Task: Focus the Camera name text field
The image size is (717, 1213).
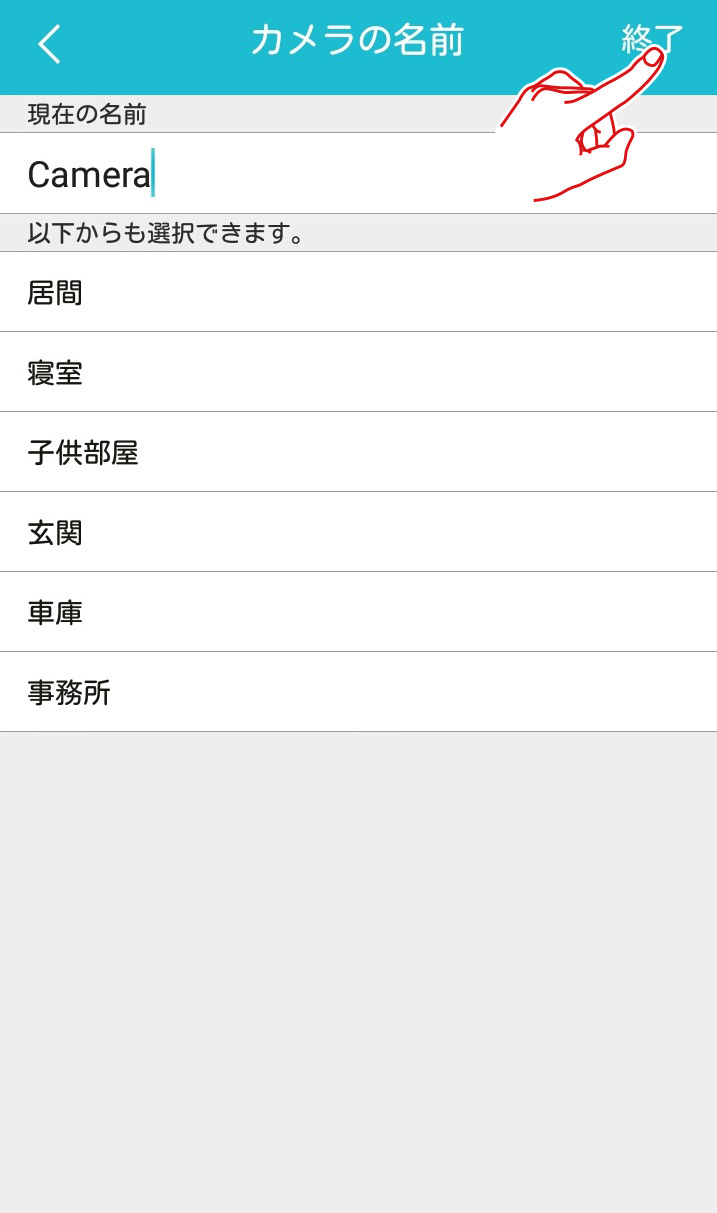Action: tap(358, 173)
